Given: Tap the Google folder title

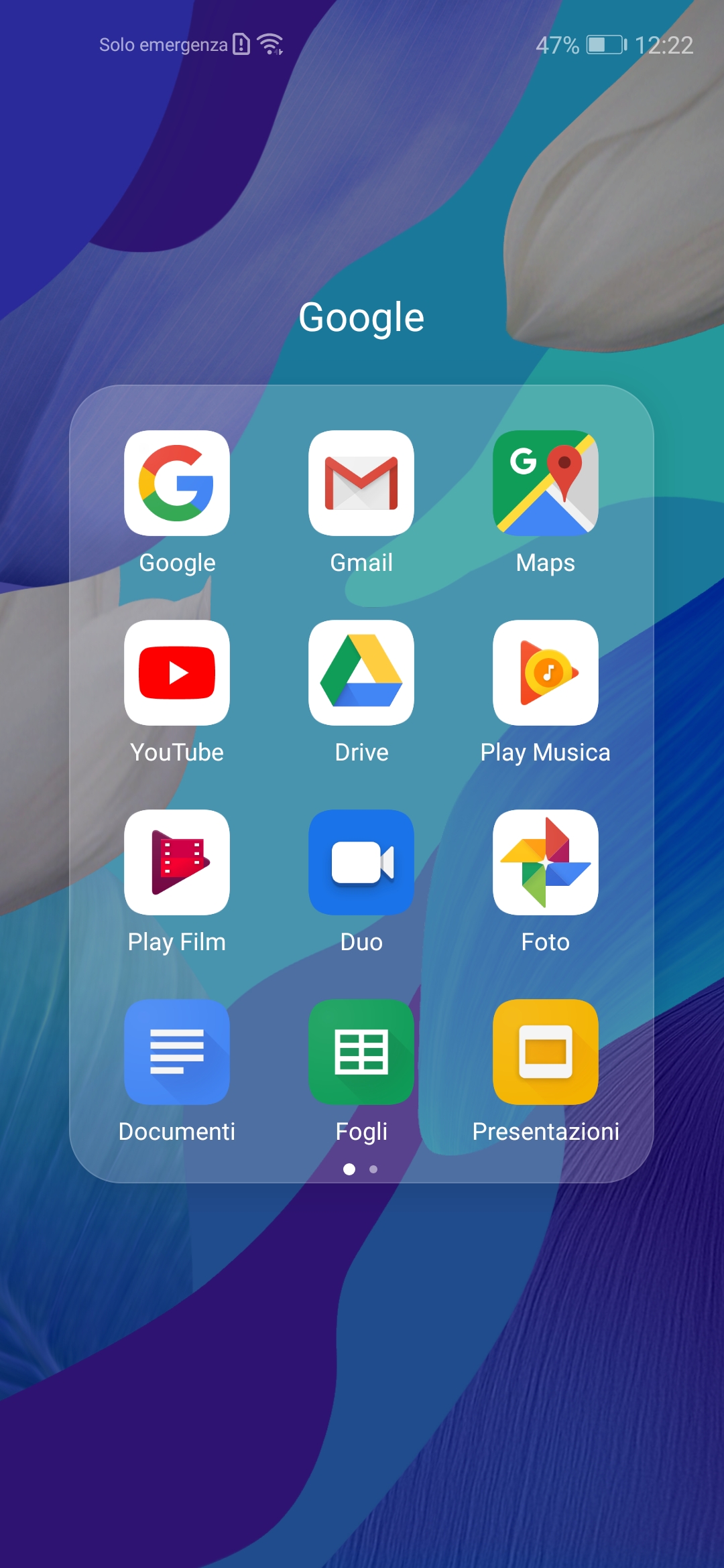Looking at the screenshot, I should pos(361,318).
